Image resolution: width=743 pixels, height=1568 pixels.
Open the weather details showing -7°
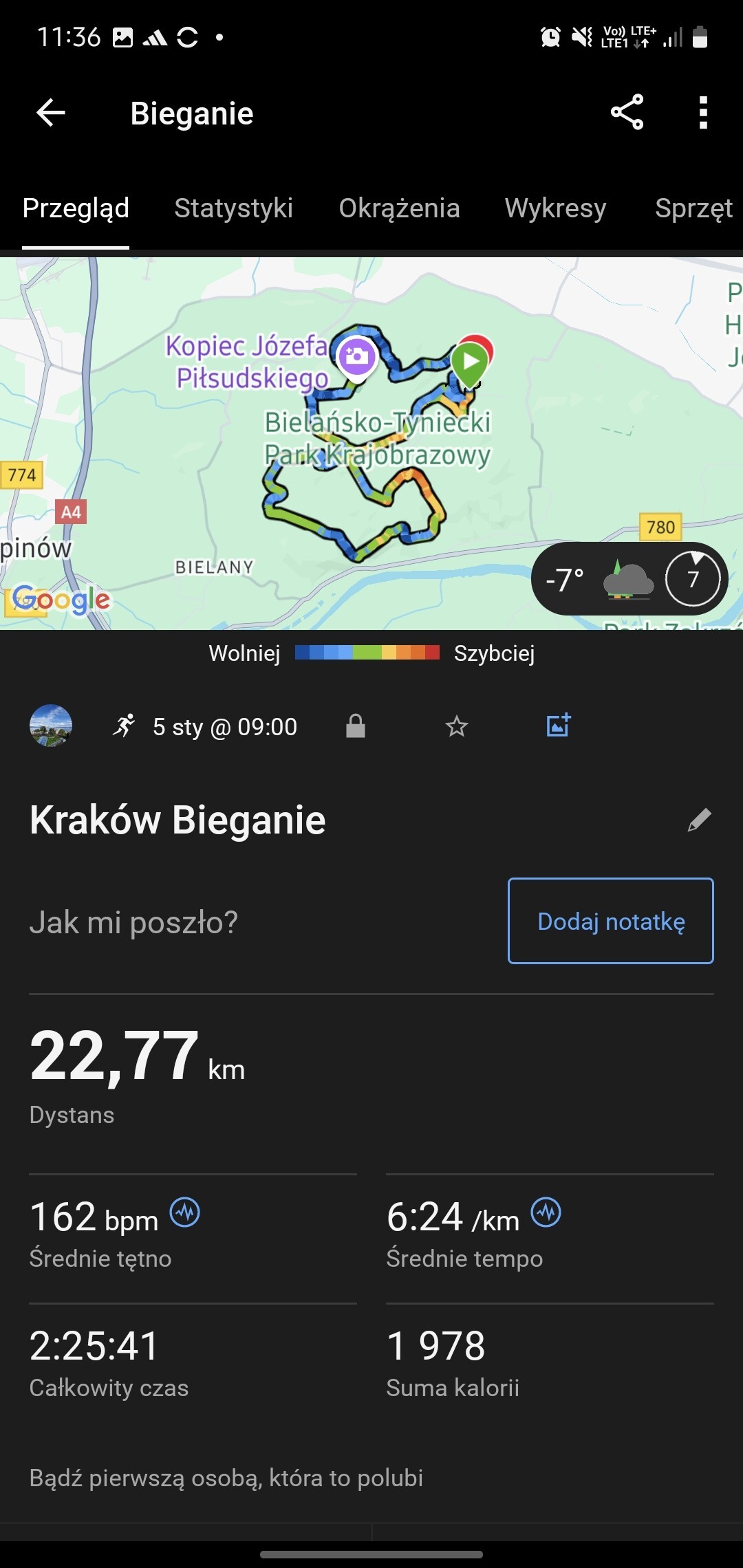tap(629, 579)
